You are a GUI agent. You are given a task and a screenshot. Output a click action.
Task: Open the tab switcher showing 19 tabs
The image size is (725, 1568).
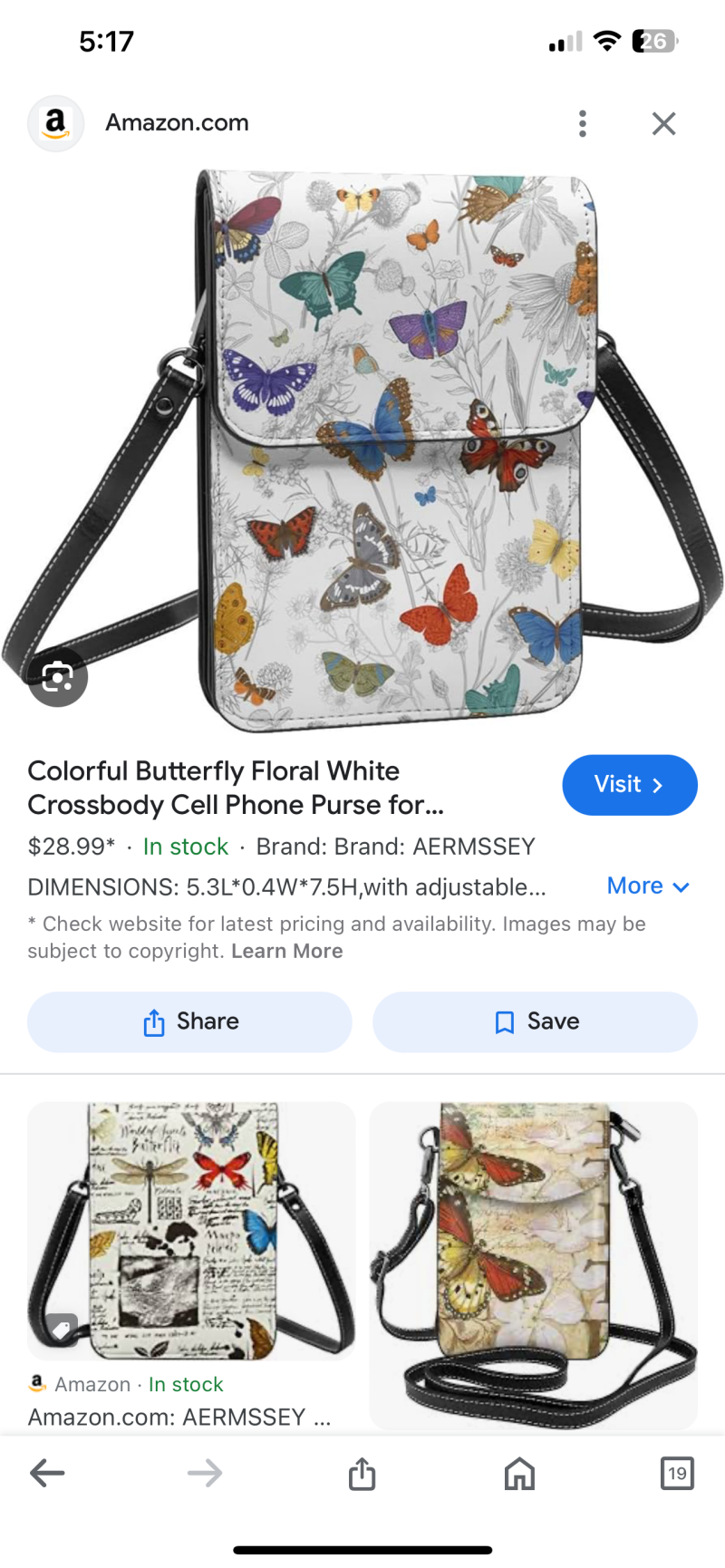676,1473
